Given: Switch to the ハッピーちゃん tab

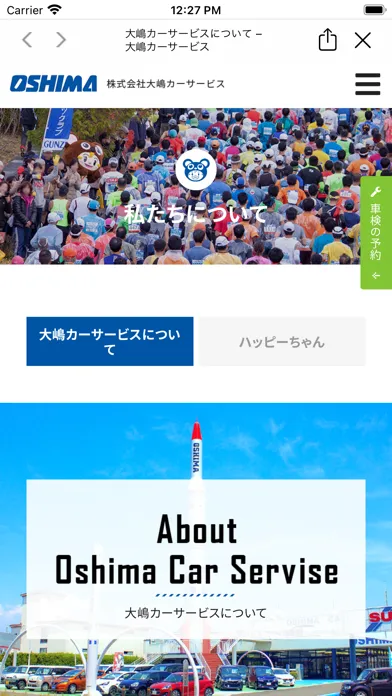Looking at the screenshot, I should [x=282, y=341].
